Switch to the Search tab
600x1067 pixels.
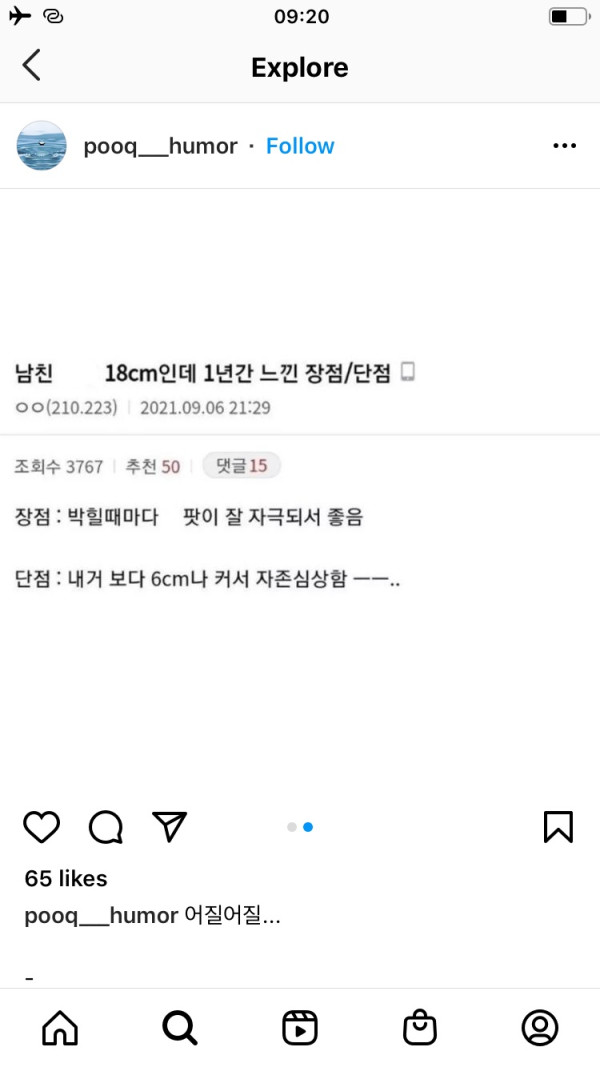pyautogui.click(x=180, y=1027)
